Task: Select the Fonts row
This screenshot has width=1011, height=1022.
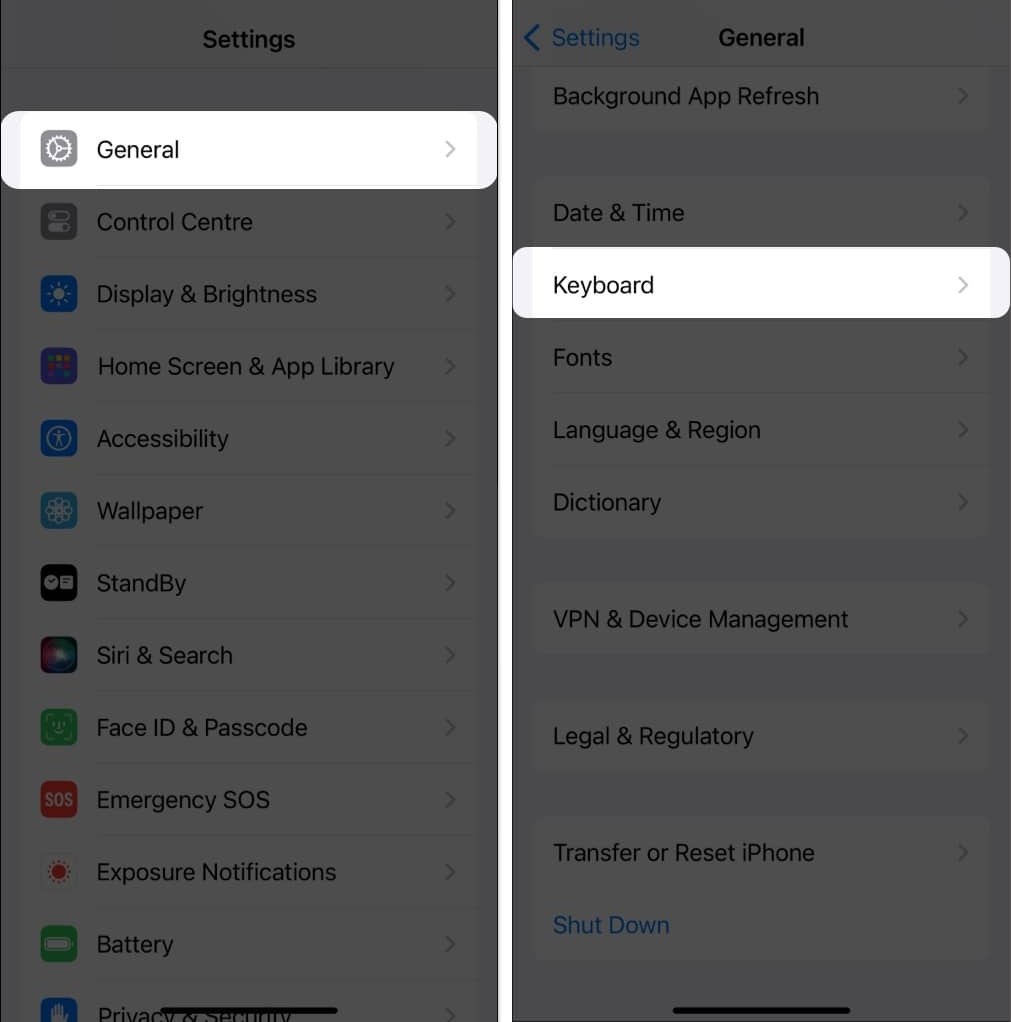Action: (760, 357)
